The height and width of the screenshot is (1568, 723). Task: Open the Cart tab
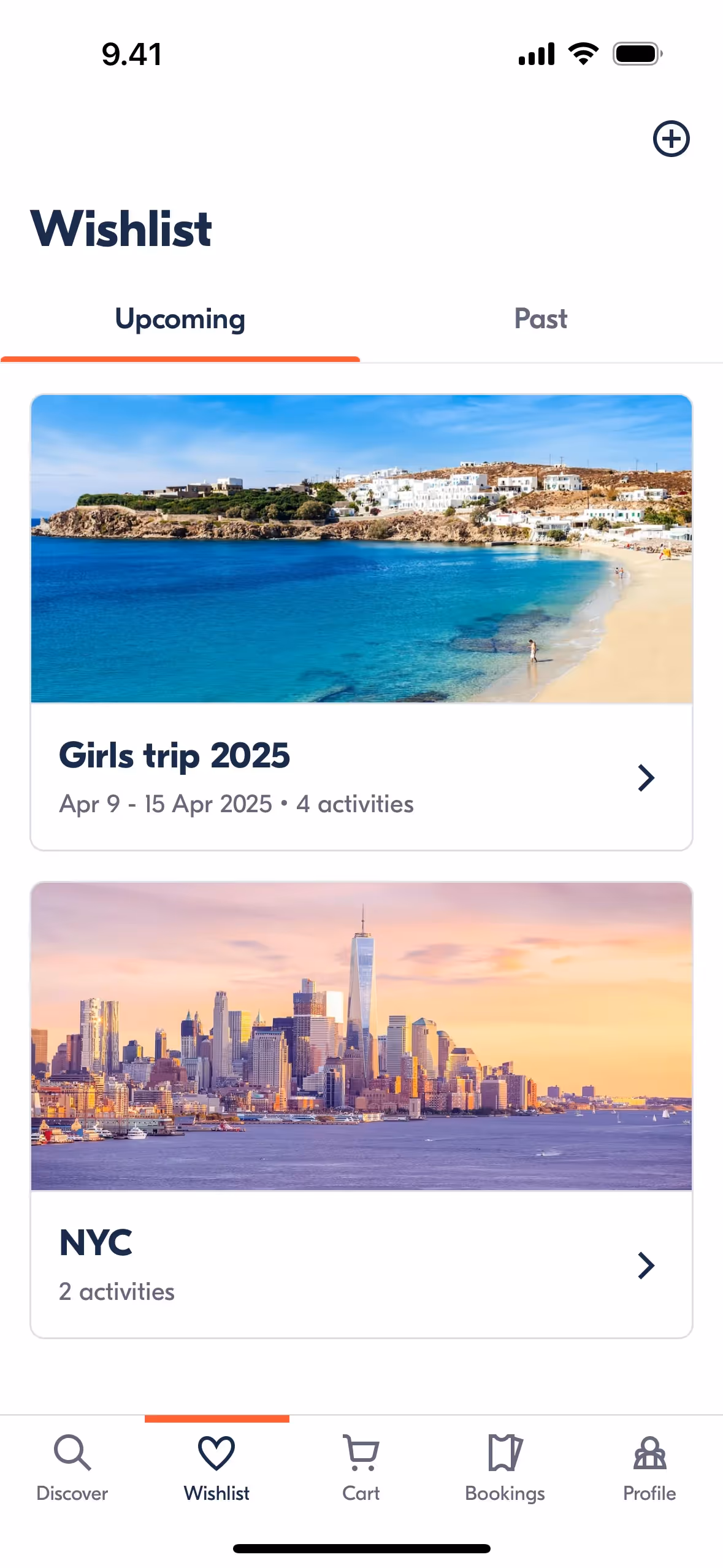click(361, 1467)
